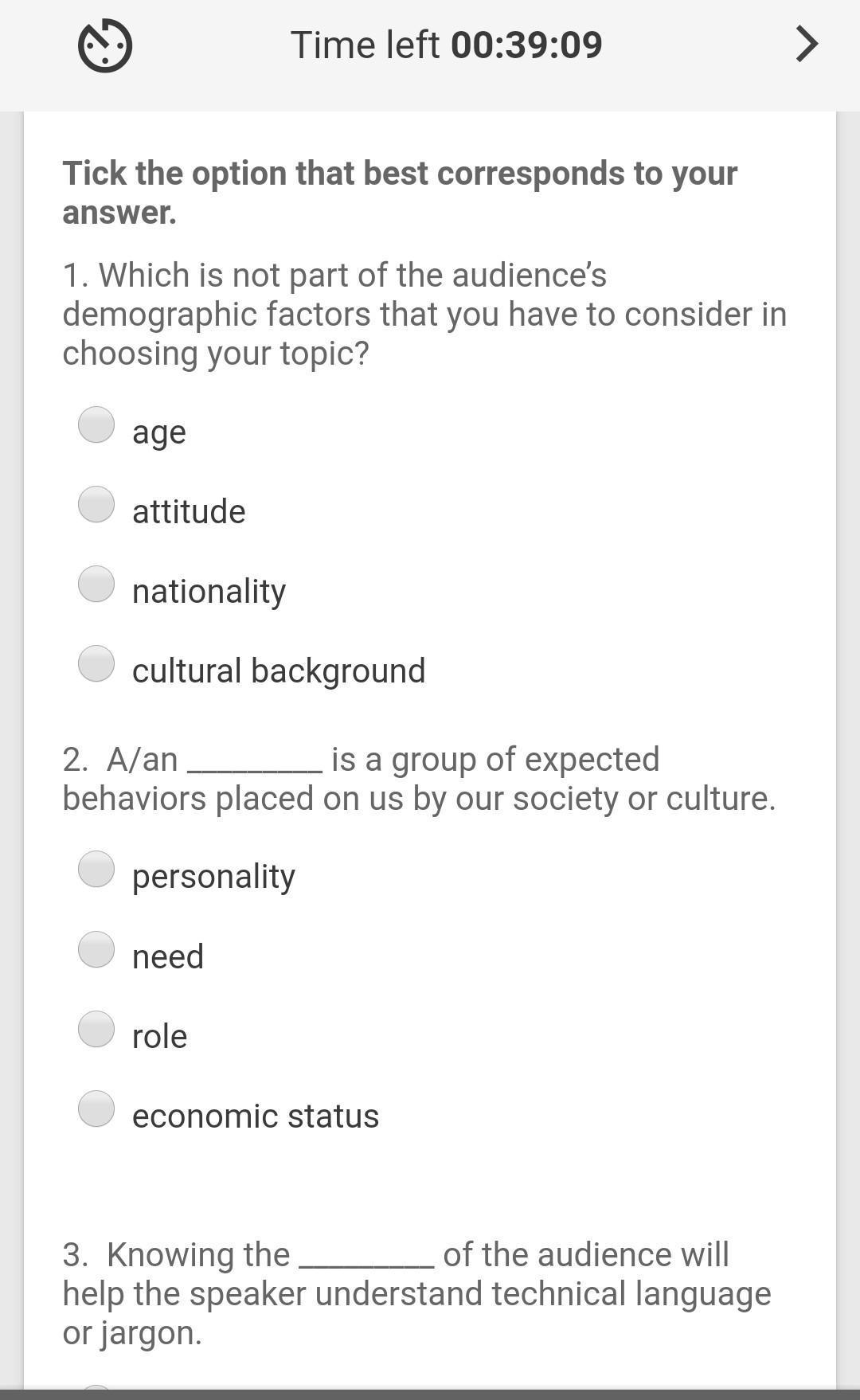The image size is (860, 1400).
Task: Pick the 'cultural background' option
Action: click(x=96, y=663)
